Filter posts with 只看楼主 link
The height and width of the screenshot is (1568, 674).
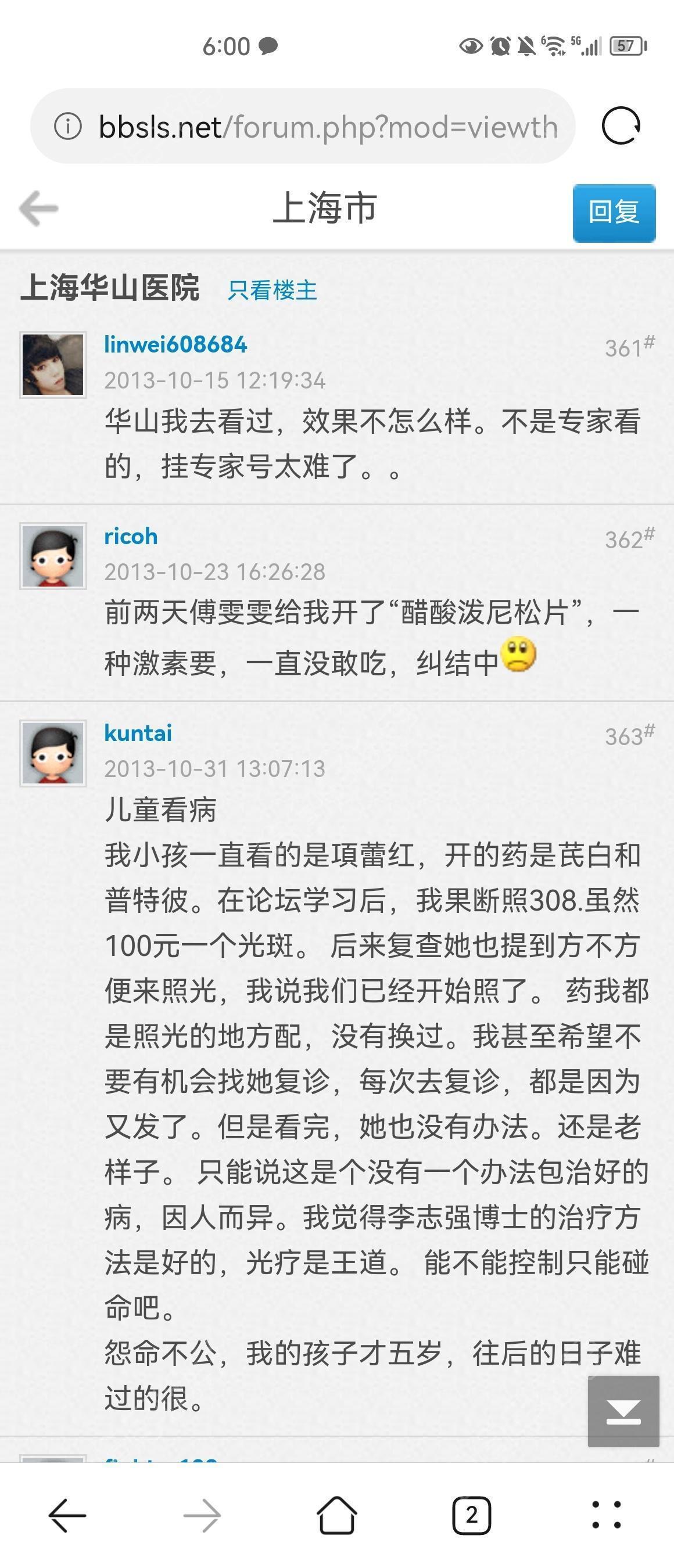[x=272, y=290]
